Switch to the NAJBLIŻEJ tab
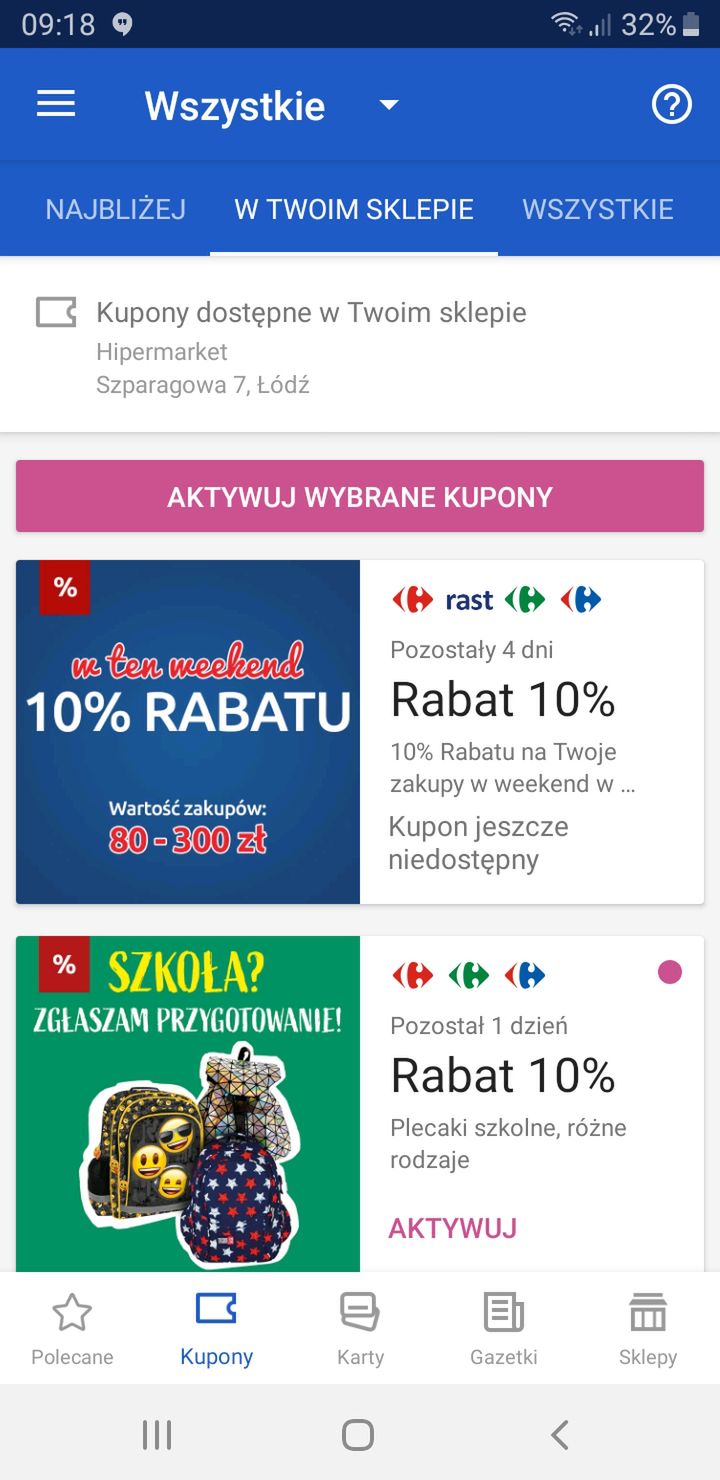The height and width of the screenshot is (1480, 720). click(116, 209)
